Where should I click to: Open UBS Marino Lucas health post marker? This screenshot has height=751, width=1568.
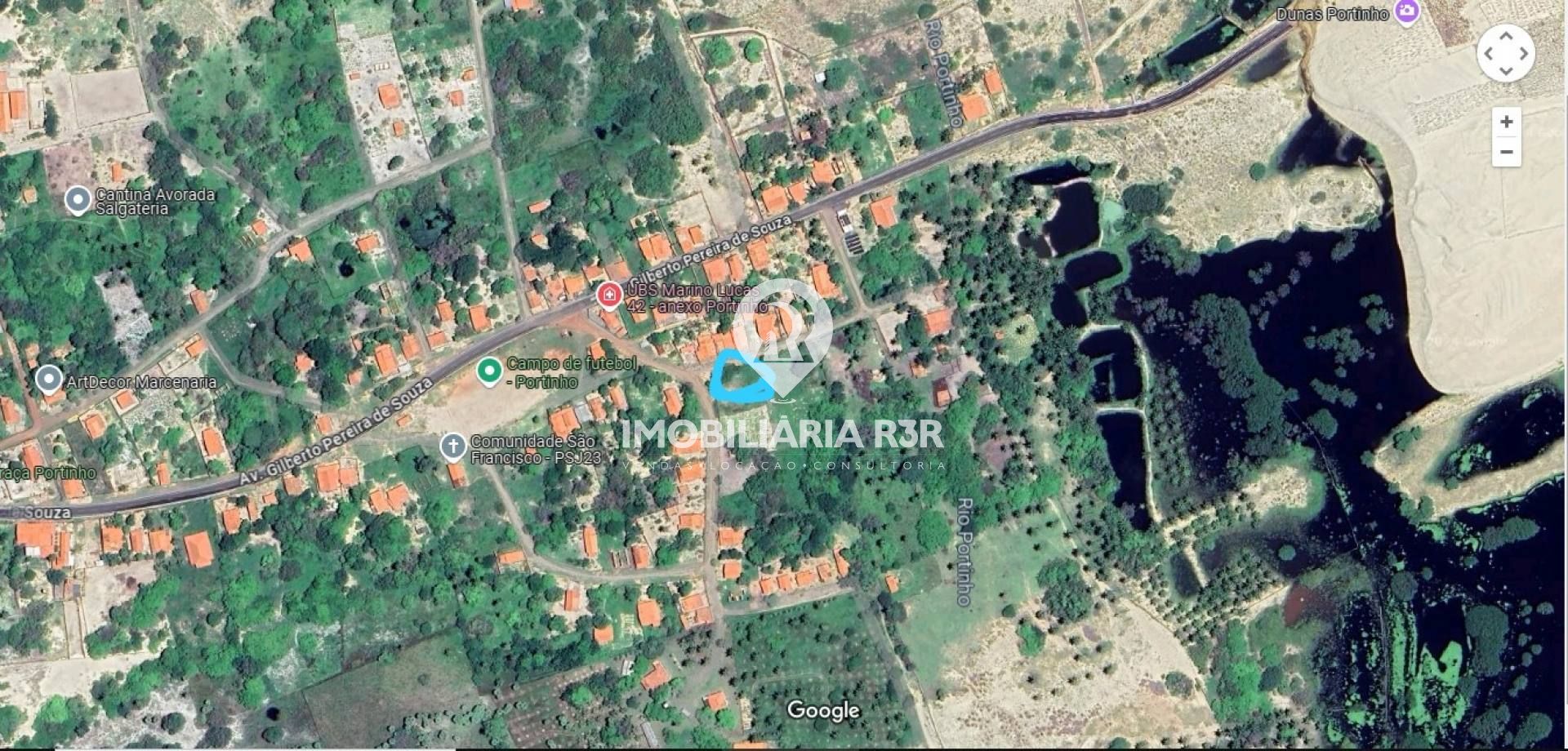tap(608, 296)
